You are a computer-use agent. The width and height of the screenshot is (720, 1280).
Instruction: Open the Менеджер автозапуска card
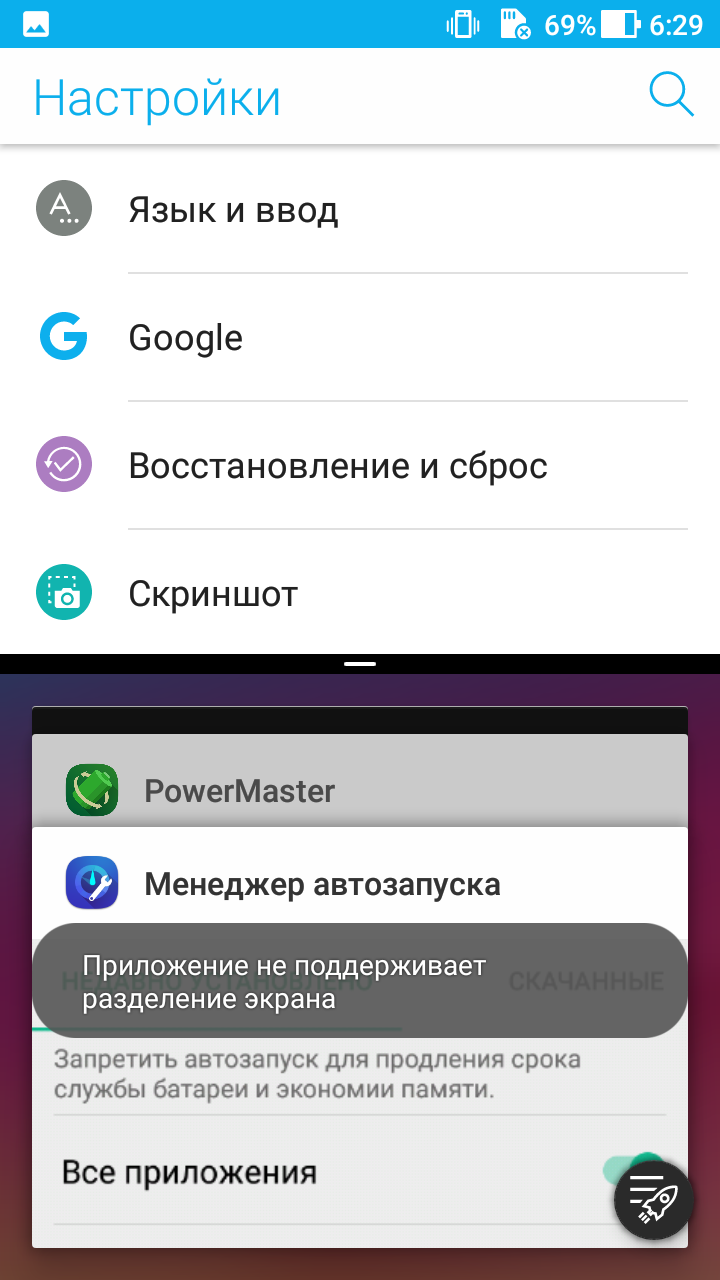coord(360,884)
